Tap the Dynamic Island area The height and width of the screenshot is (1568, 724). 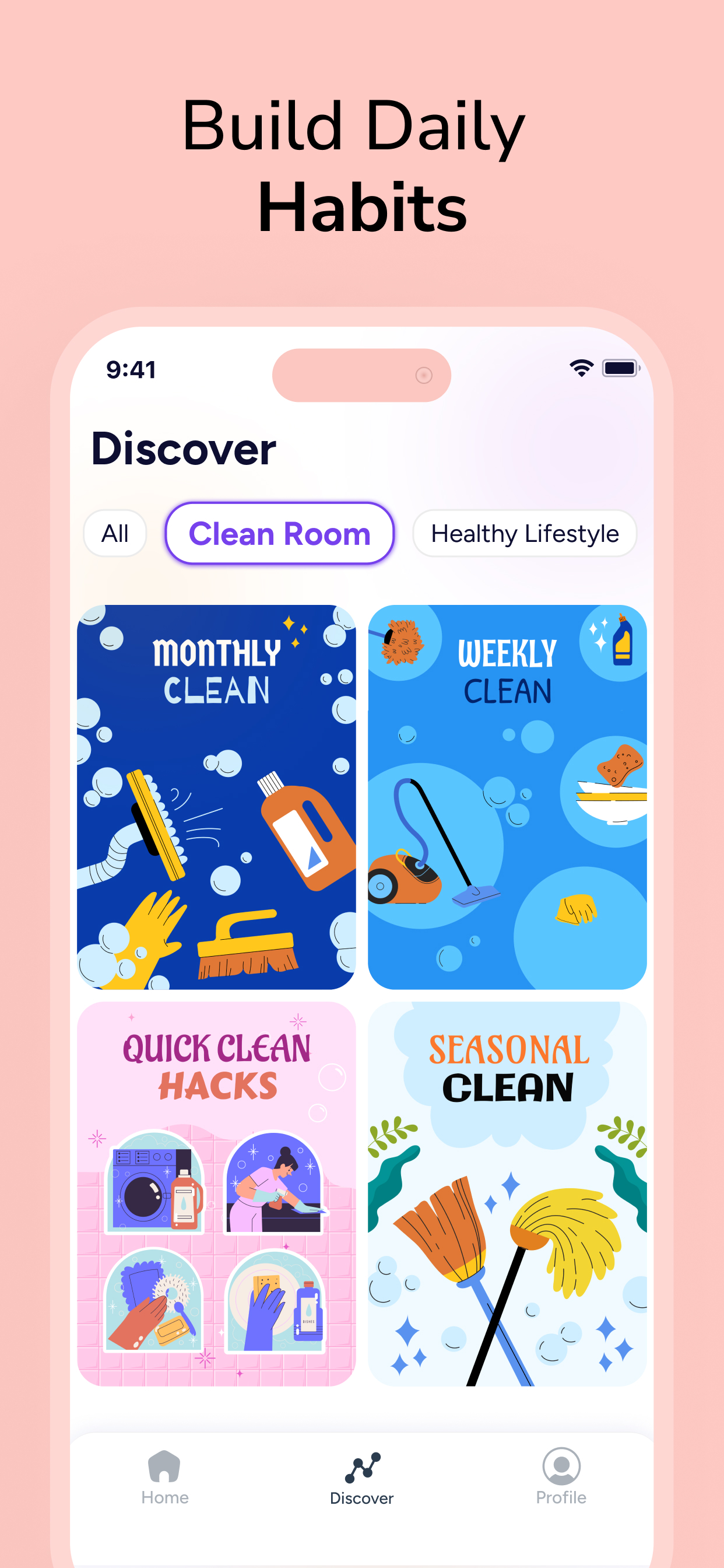coord(362,374)
